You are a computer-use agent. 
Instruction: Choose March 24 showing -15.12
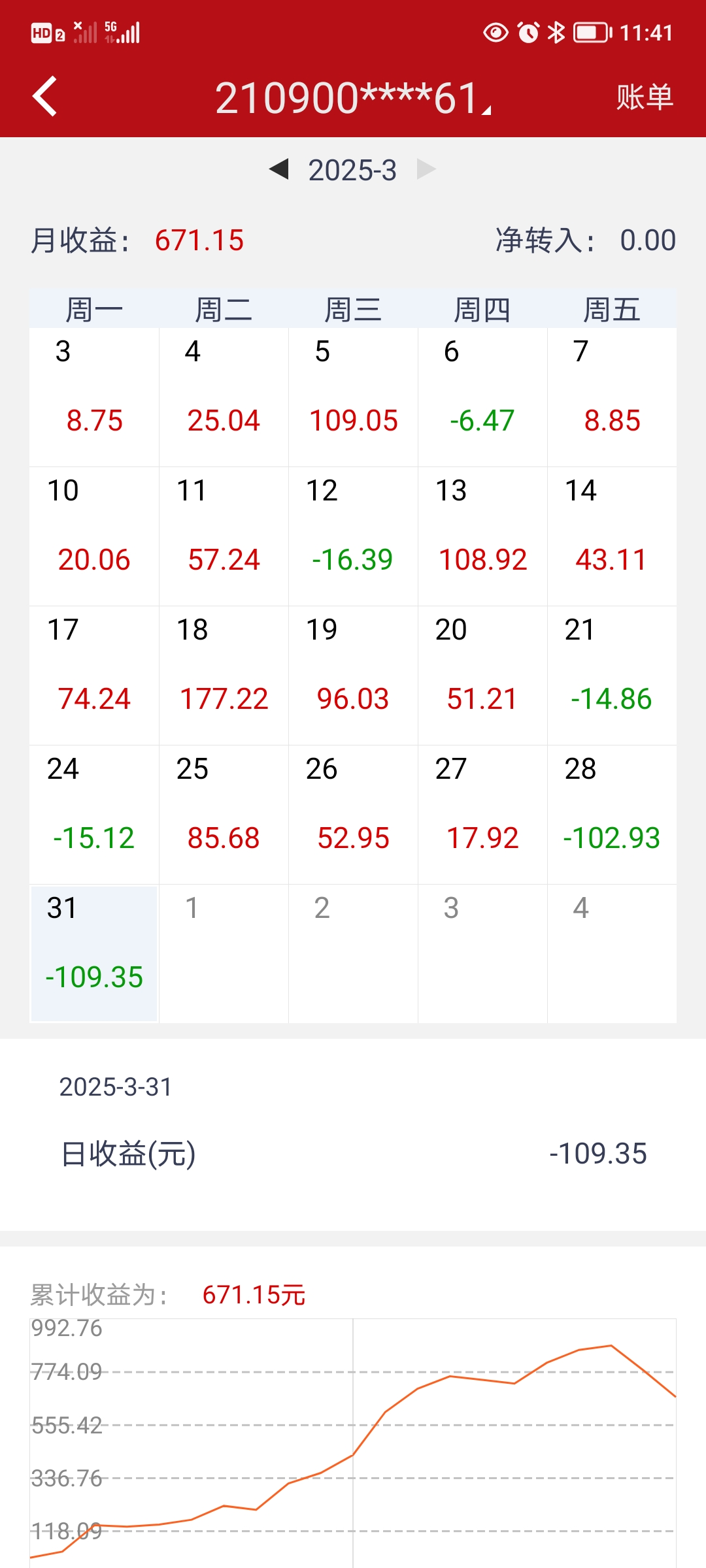pos(94,815)
